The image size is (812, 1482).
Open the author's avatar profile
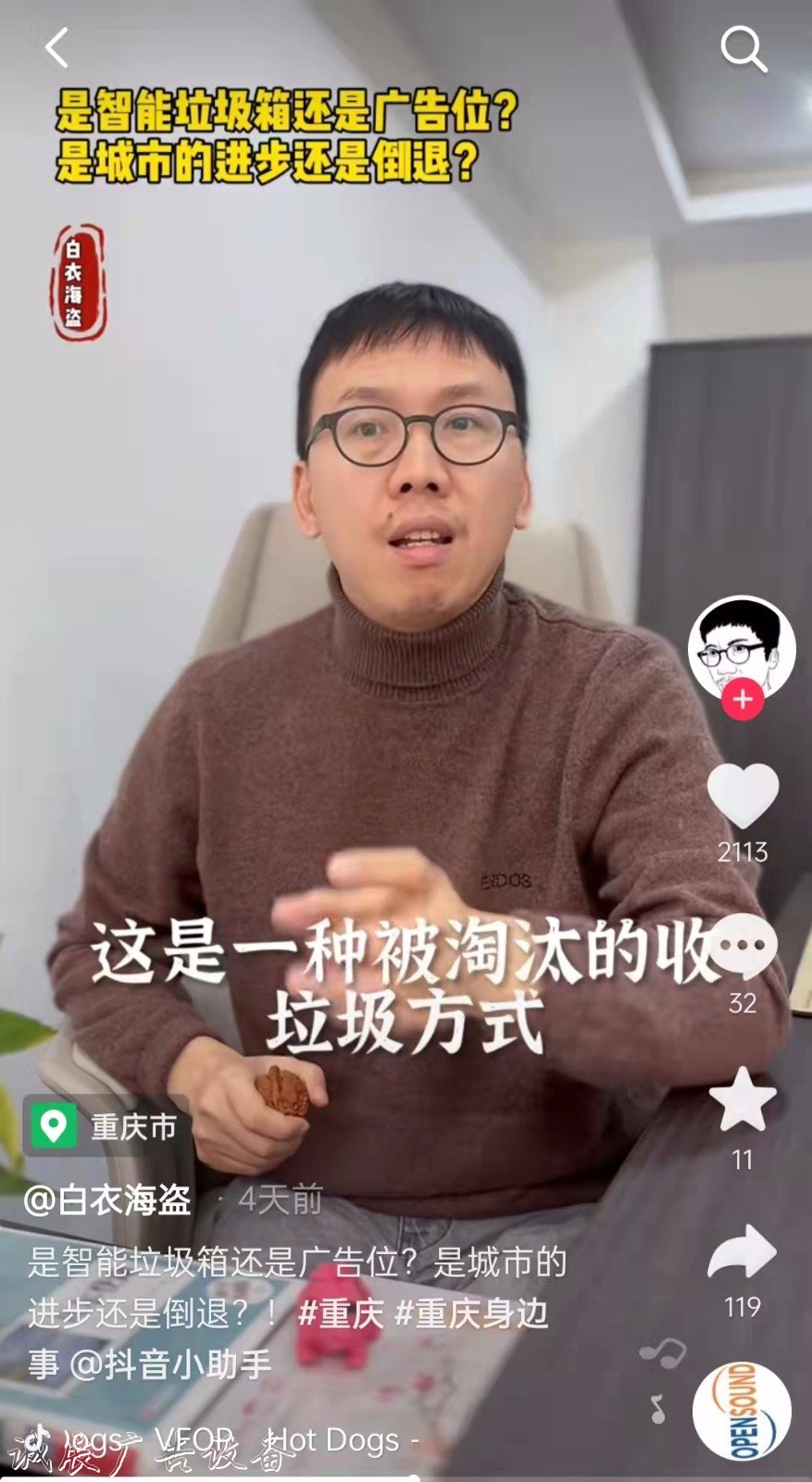742,647
